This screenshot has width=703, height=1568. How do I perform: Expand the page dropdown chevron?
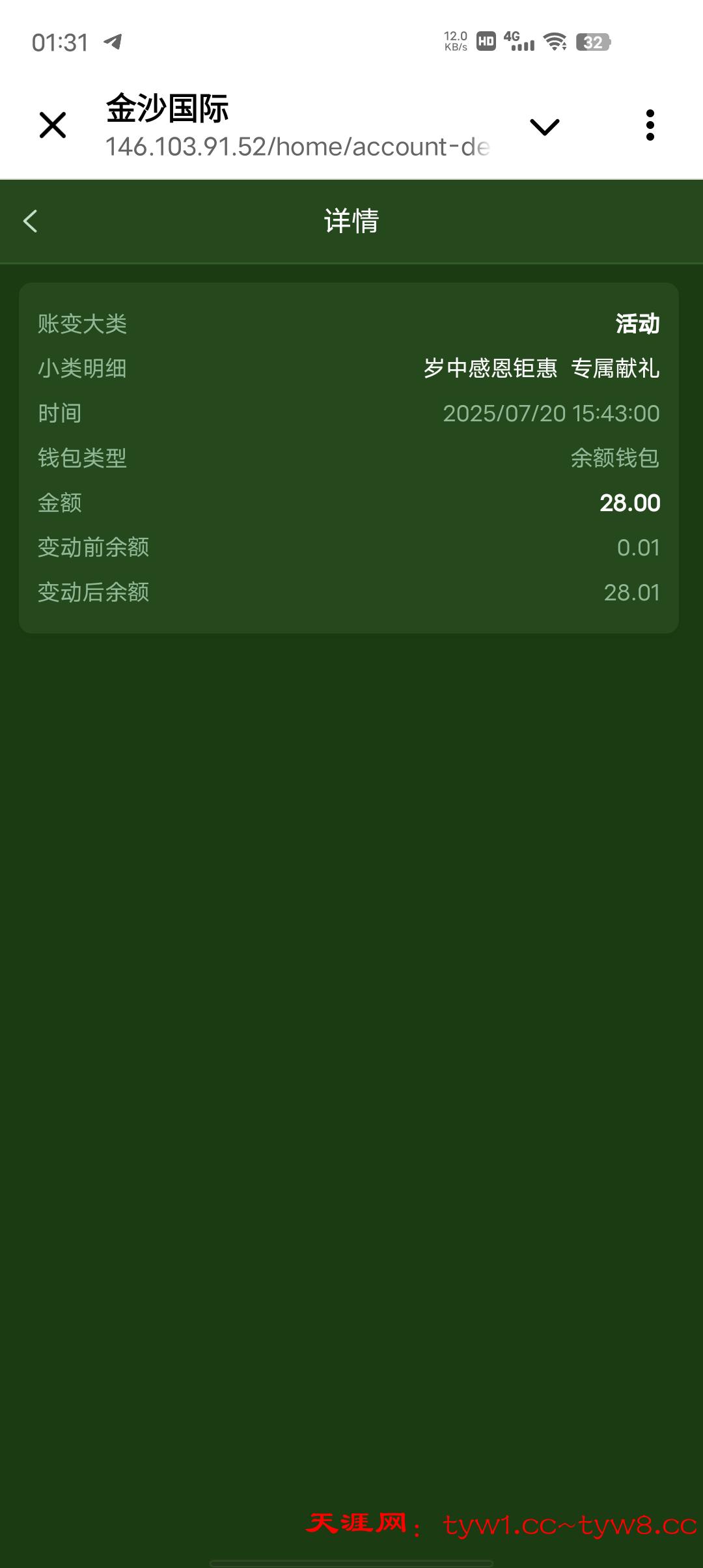(545, 126)
